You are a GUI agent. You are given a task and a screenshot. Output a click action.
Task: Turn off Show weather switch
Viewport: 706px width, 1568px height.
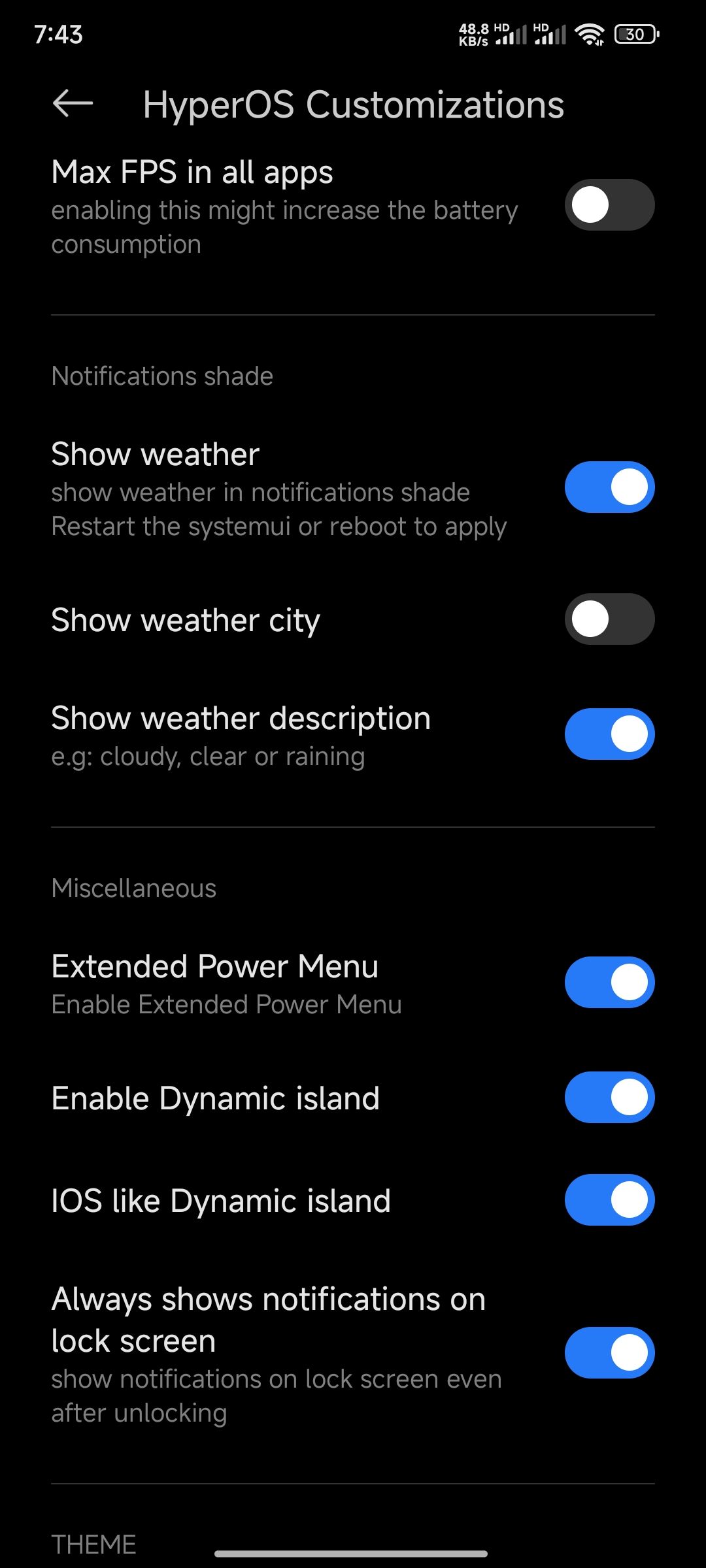click(x=609, y=487)
